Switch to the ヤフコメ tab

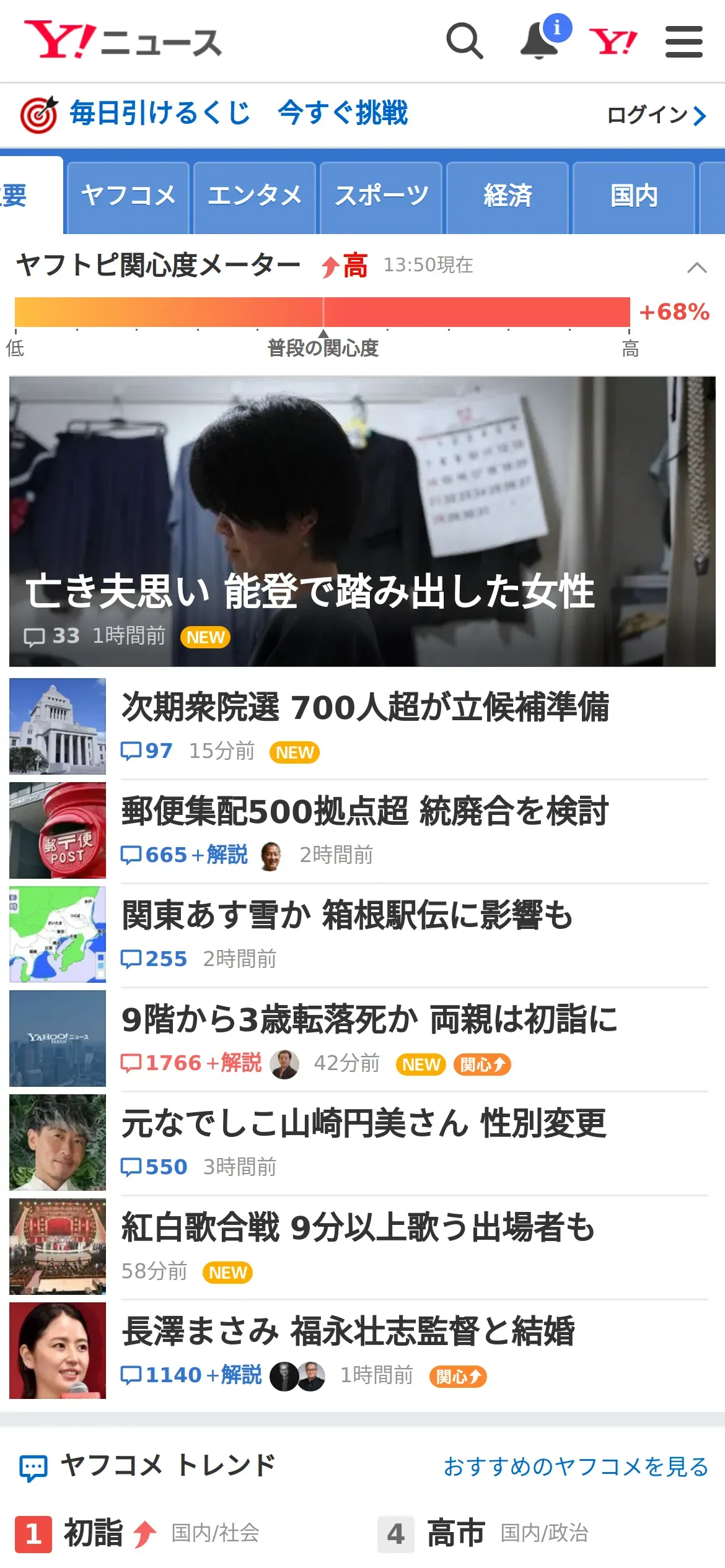[128, 196]
